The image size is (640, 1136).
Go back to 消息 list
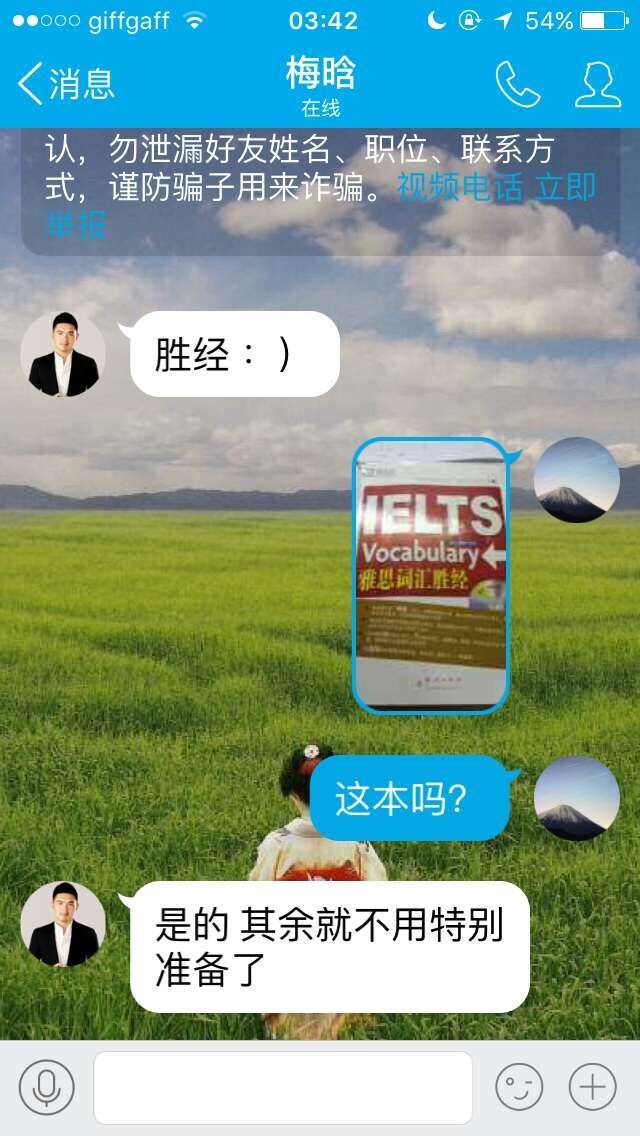(x=66, y=83)
